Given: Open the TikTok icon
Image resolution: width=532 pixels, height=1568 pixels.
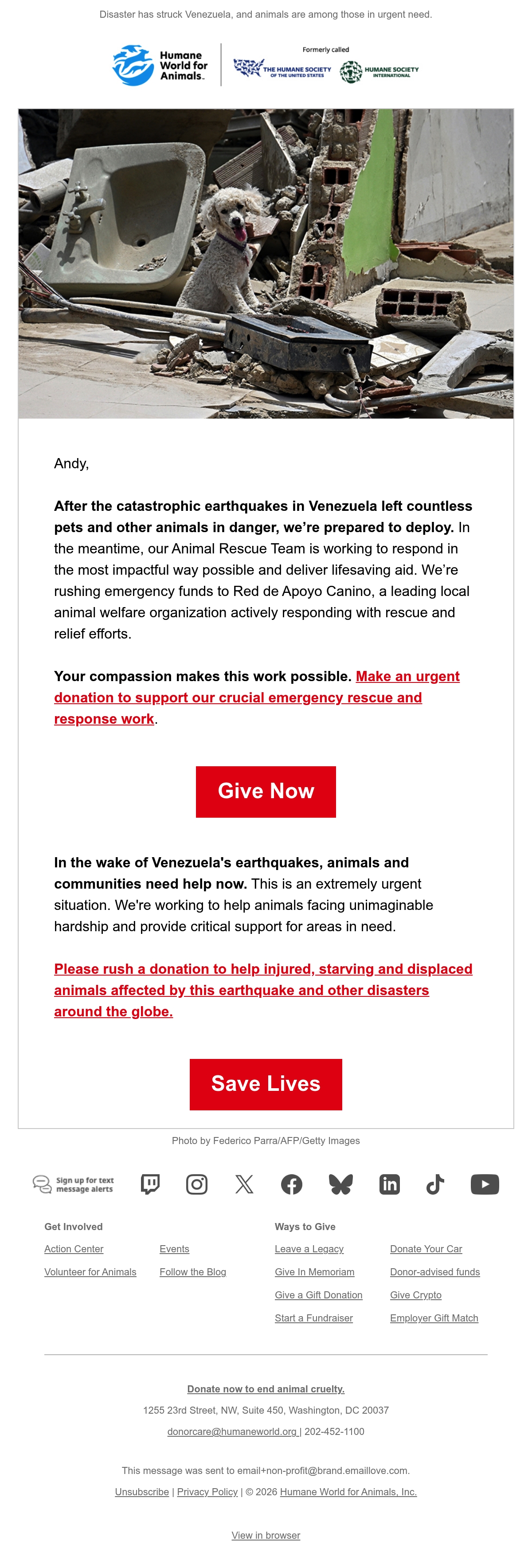Looking at the screenshot, I should (x=435, y=1184).
